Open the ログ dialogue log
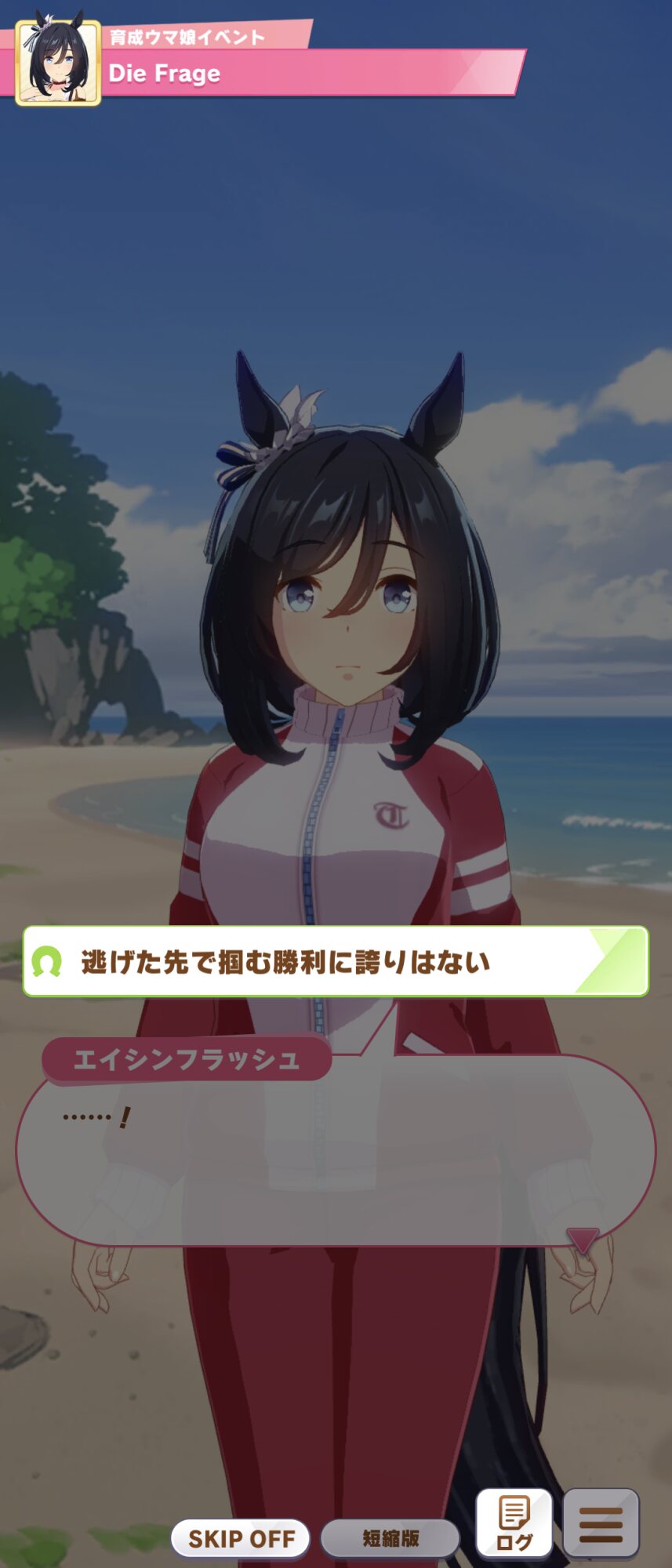The width and height of the screenshot is (672, 1568). pos(514,1523)
